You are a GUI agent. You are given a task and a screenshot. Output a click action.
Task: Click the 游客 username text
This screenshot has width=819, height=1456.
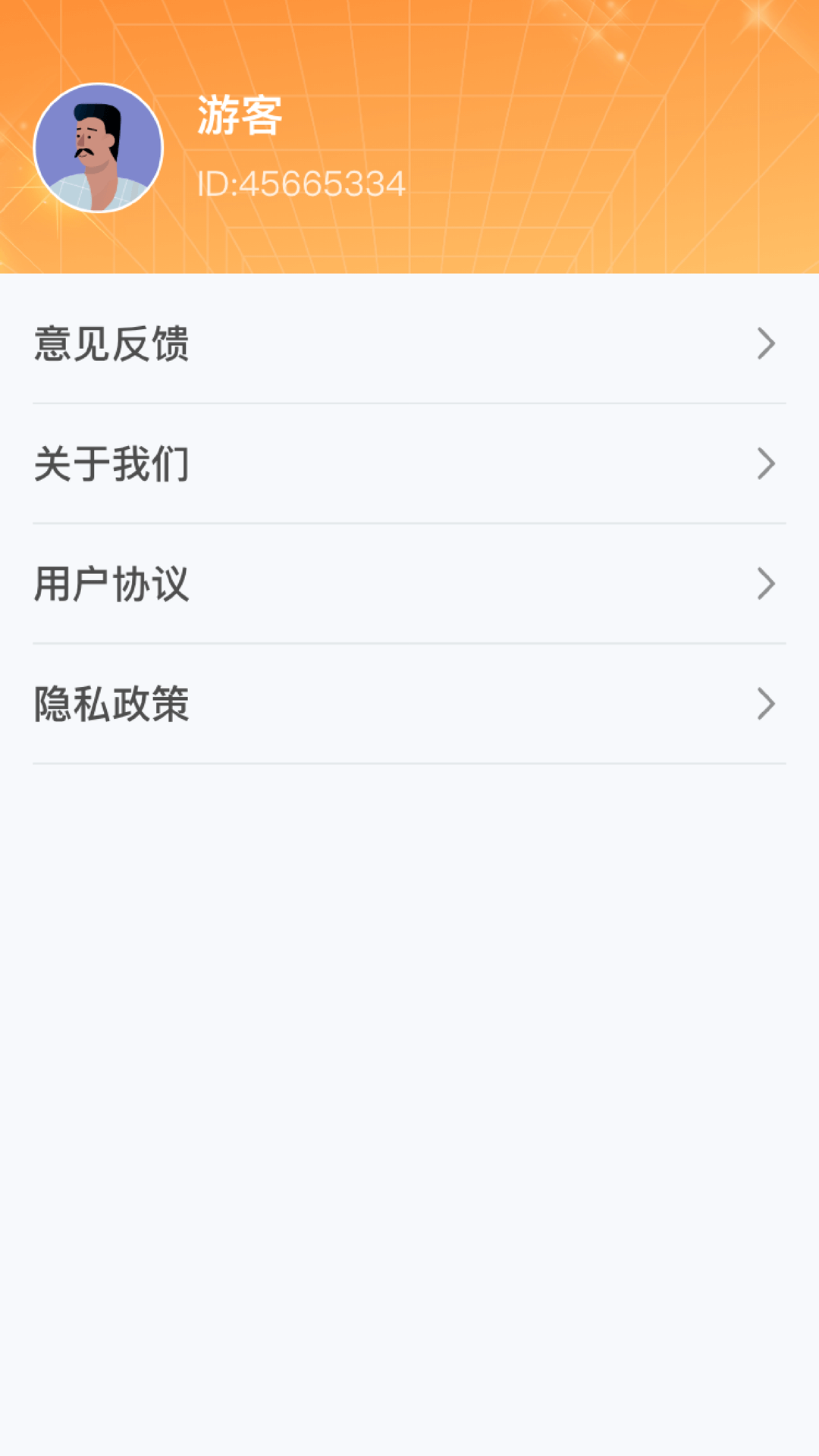point(237,114)
